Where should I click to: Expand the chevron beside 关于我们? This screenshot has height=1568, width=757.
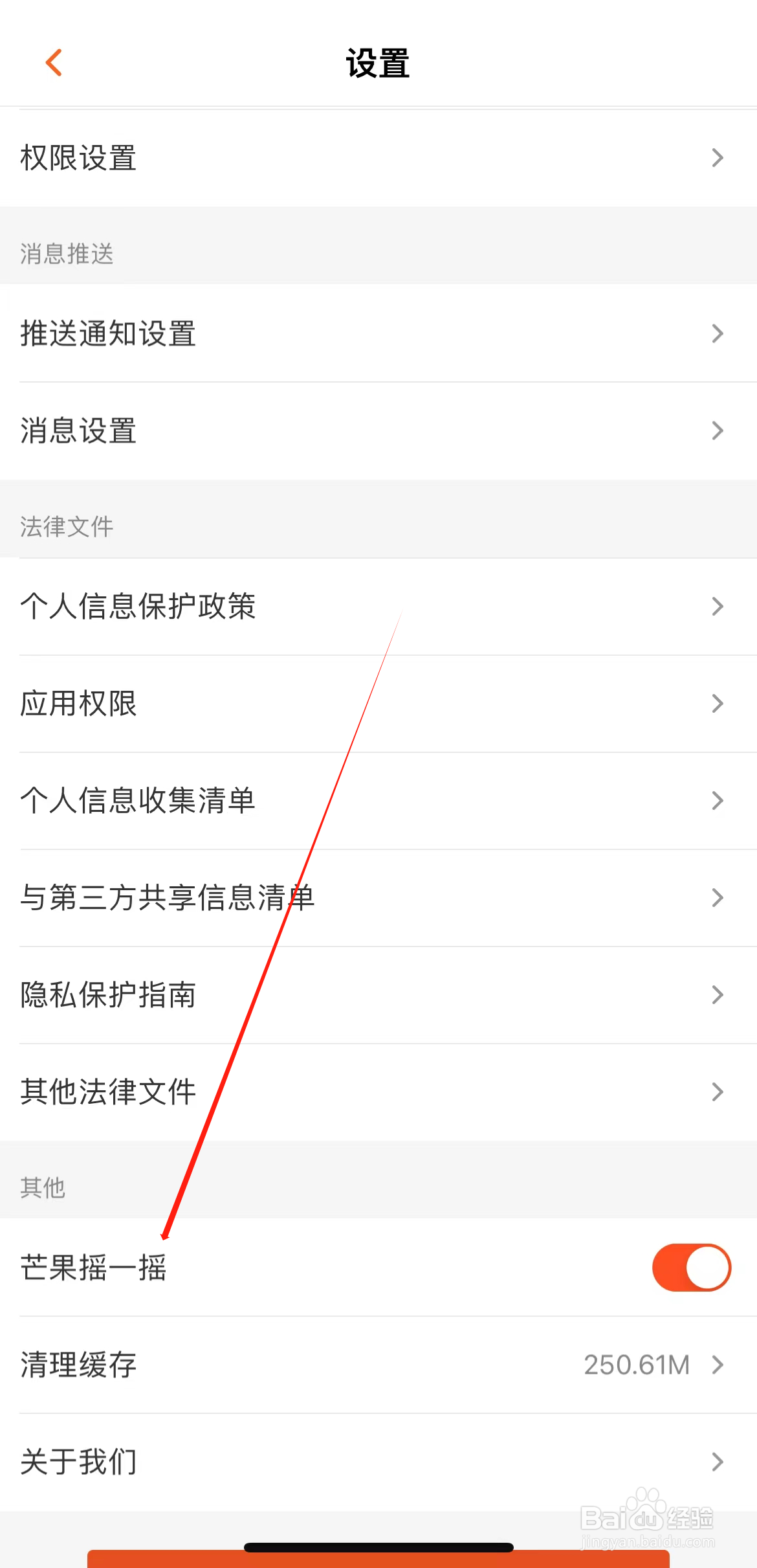pyautogui.click(x=717, y=1462)
